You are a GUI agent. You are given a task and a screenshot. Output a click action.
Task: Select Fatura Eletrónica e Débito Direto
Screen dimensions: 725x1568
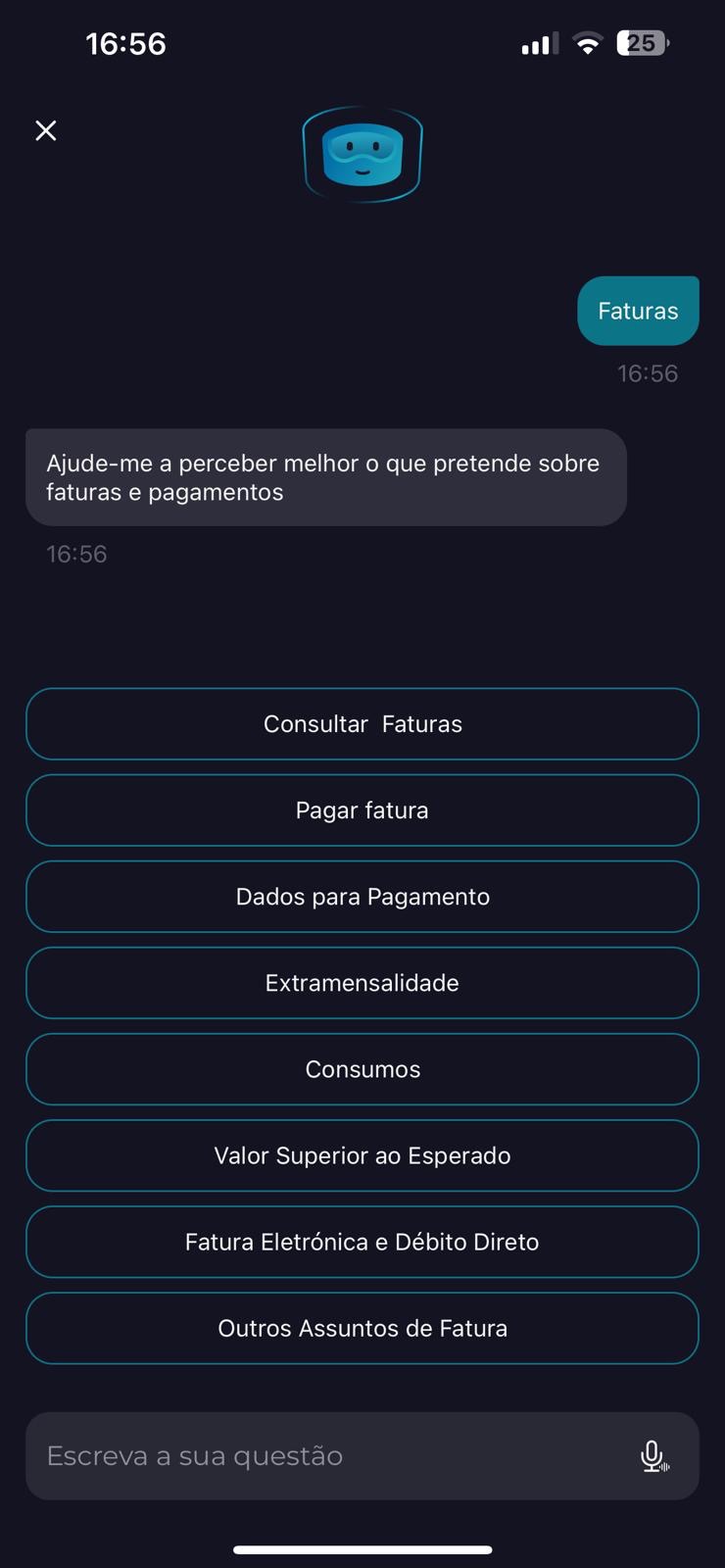click(x=362, y=1242)
